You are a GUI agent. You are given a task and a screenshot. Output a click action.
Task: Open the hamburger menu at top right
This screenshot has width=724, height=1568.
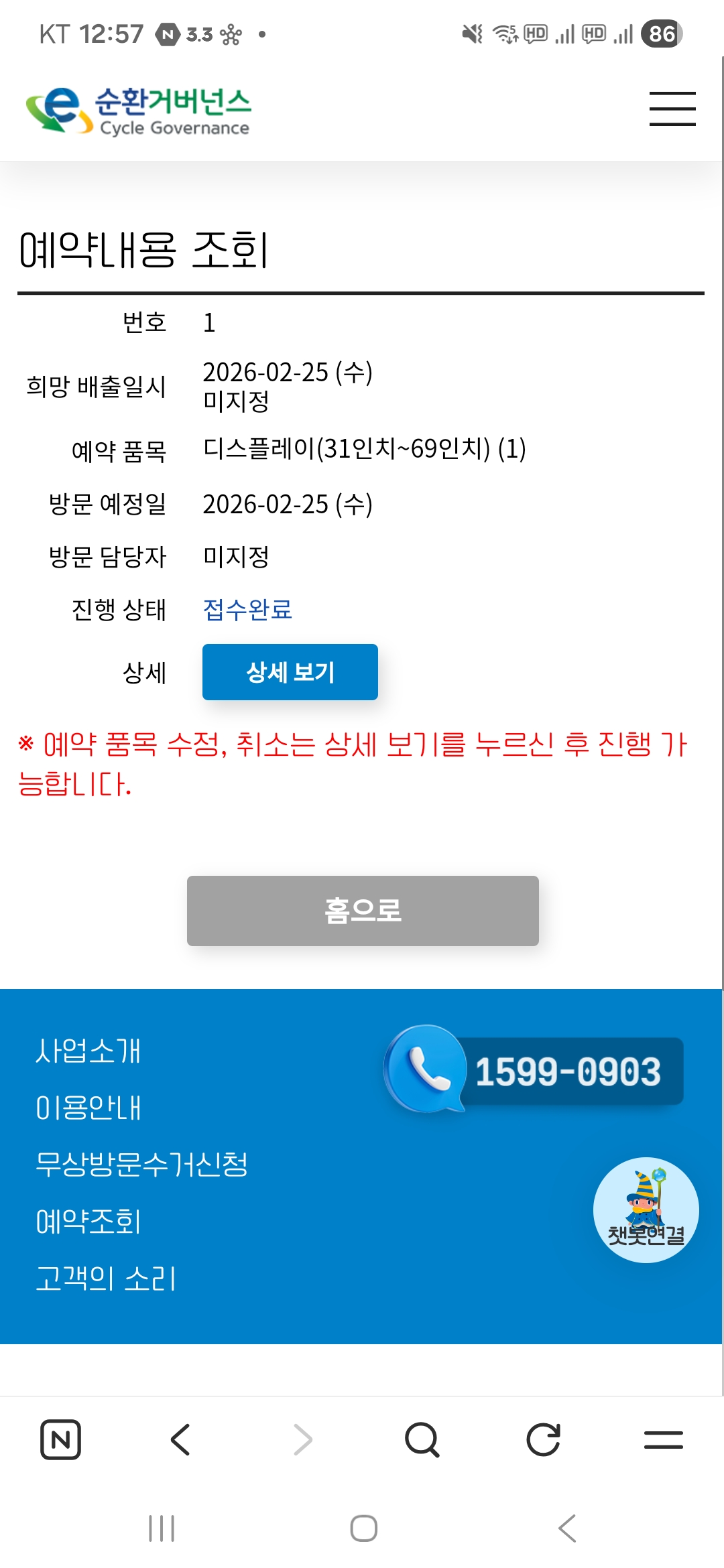pyautogui.click(x=672, y=109)
